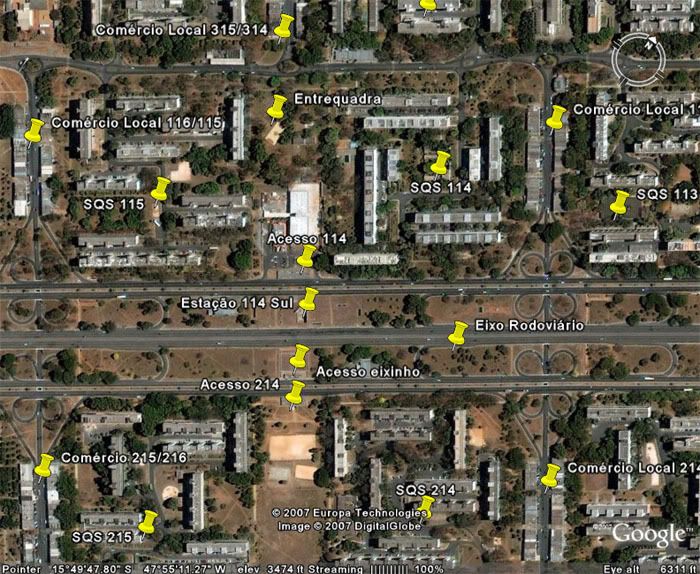Viewport: 700px width, 574px height.
Task: Tap the Eixo Rodoviário pin
Action: tap(459, 333)
